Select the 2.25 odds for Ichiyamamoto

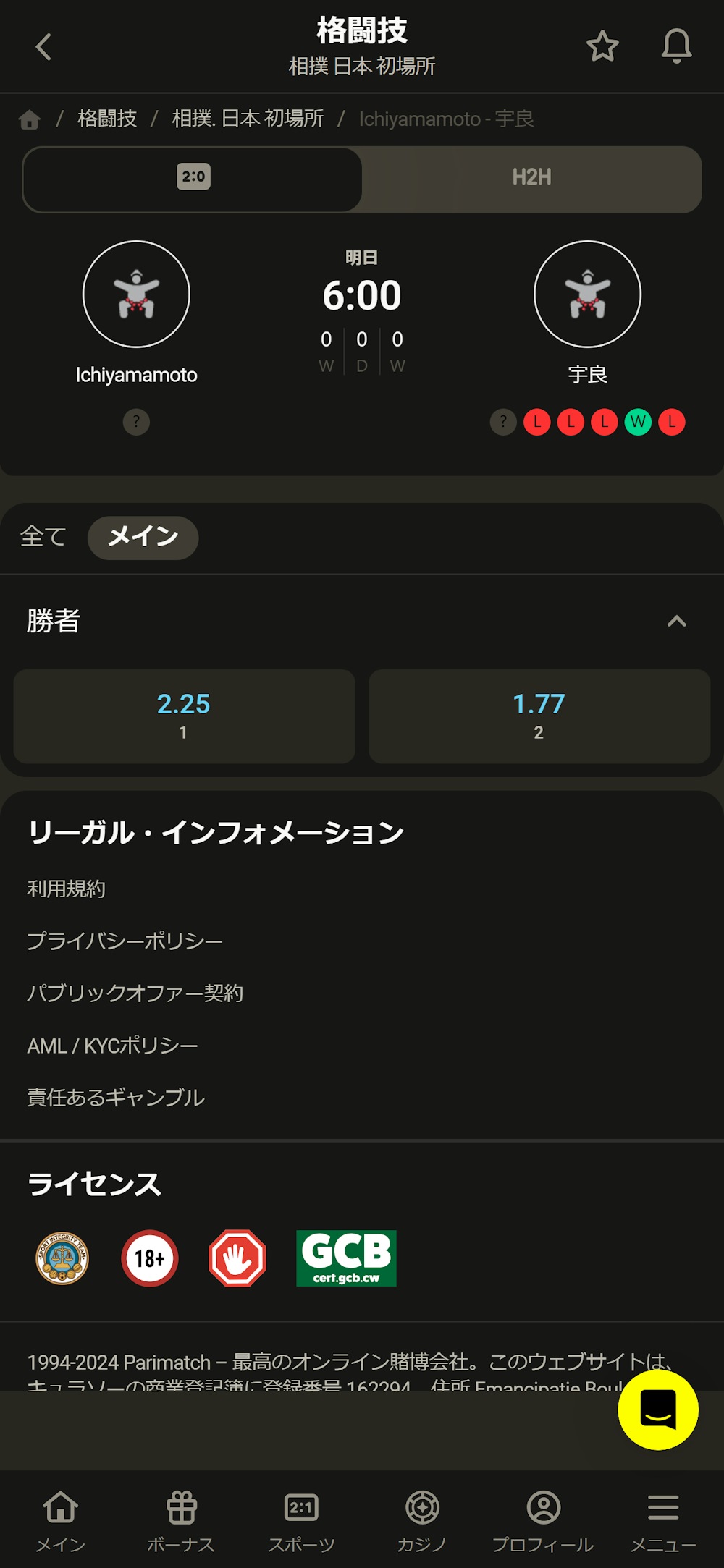(x=183, y=716)
